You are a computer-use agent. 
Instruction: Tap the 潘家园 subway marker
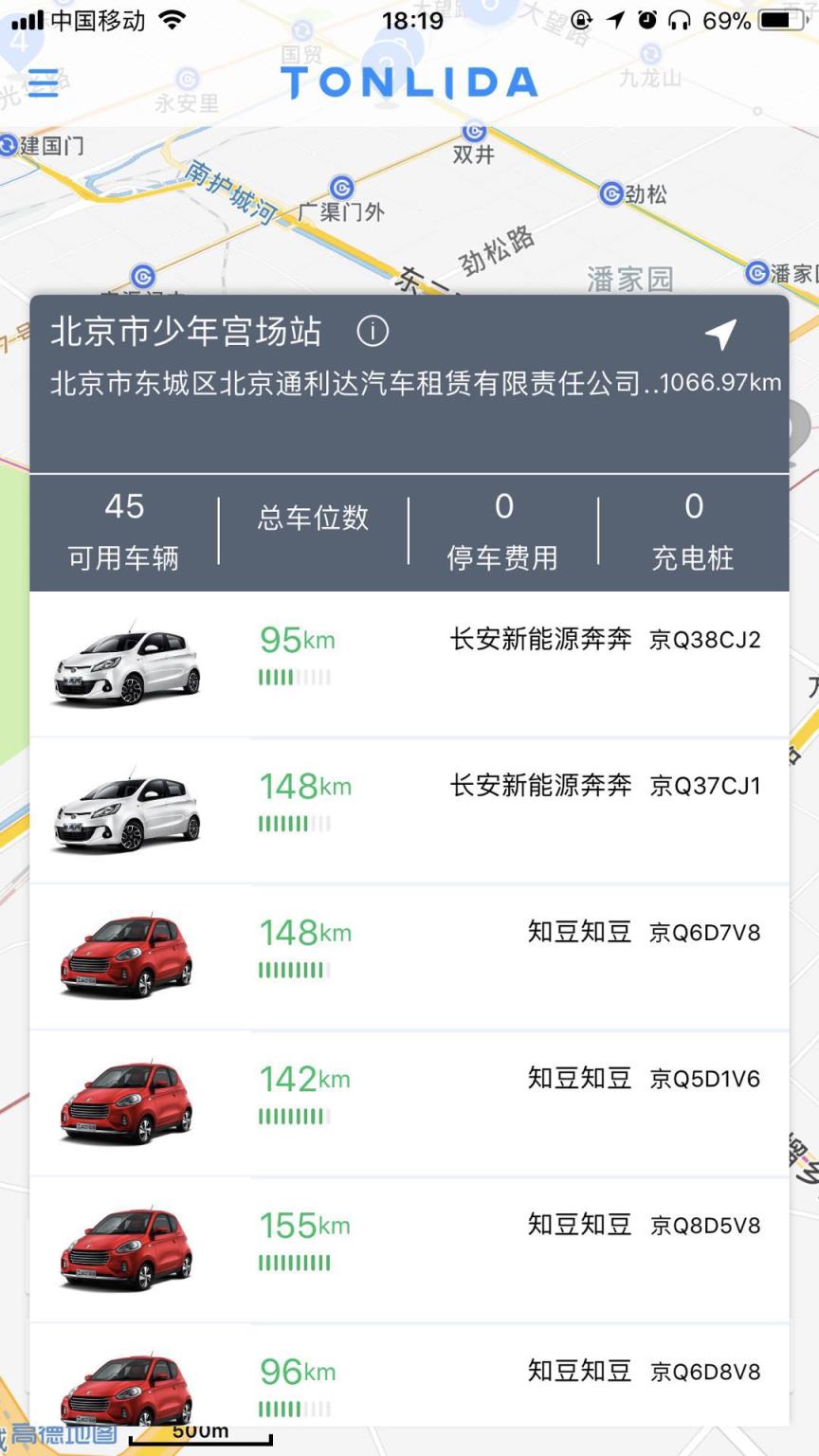(x=755, y=273)
